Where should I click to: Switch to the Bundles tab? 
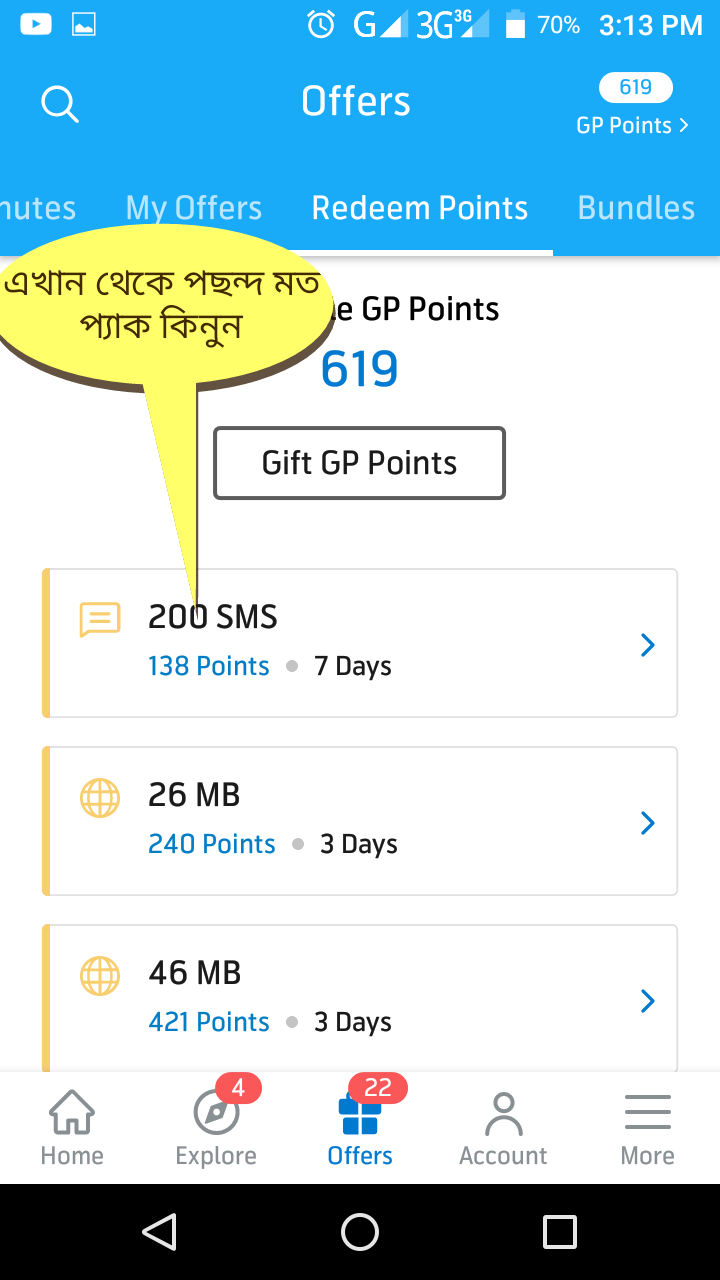coord(636,208)
